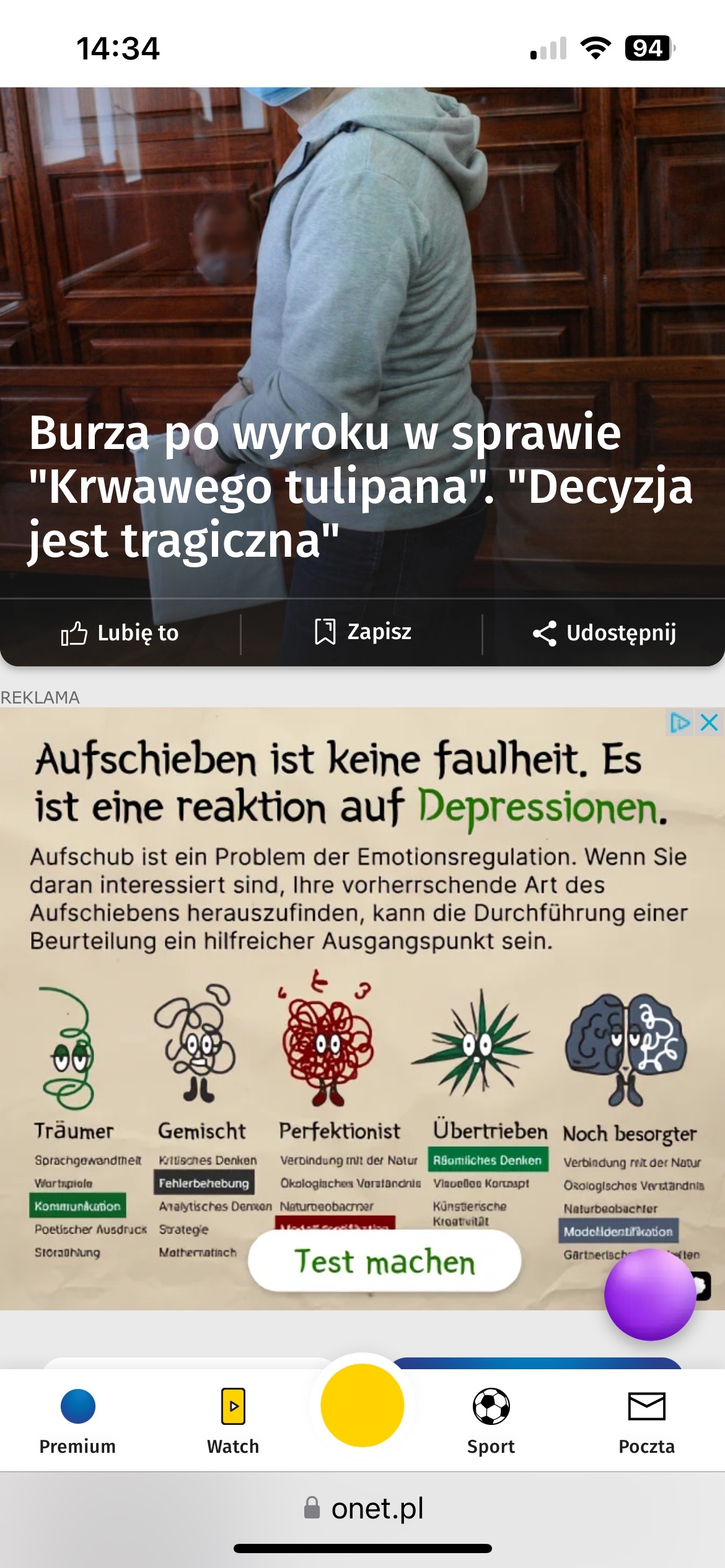Open the Krwawego tulipana article
The width and height of the screenshot is (725, 1568).
click(359, 486)
